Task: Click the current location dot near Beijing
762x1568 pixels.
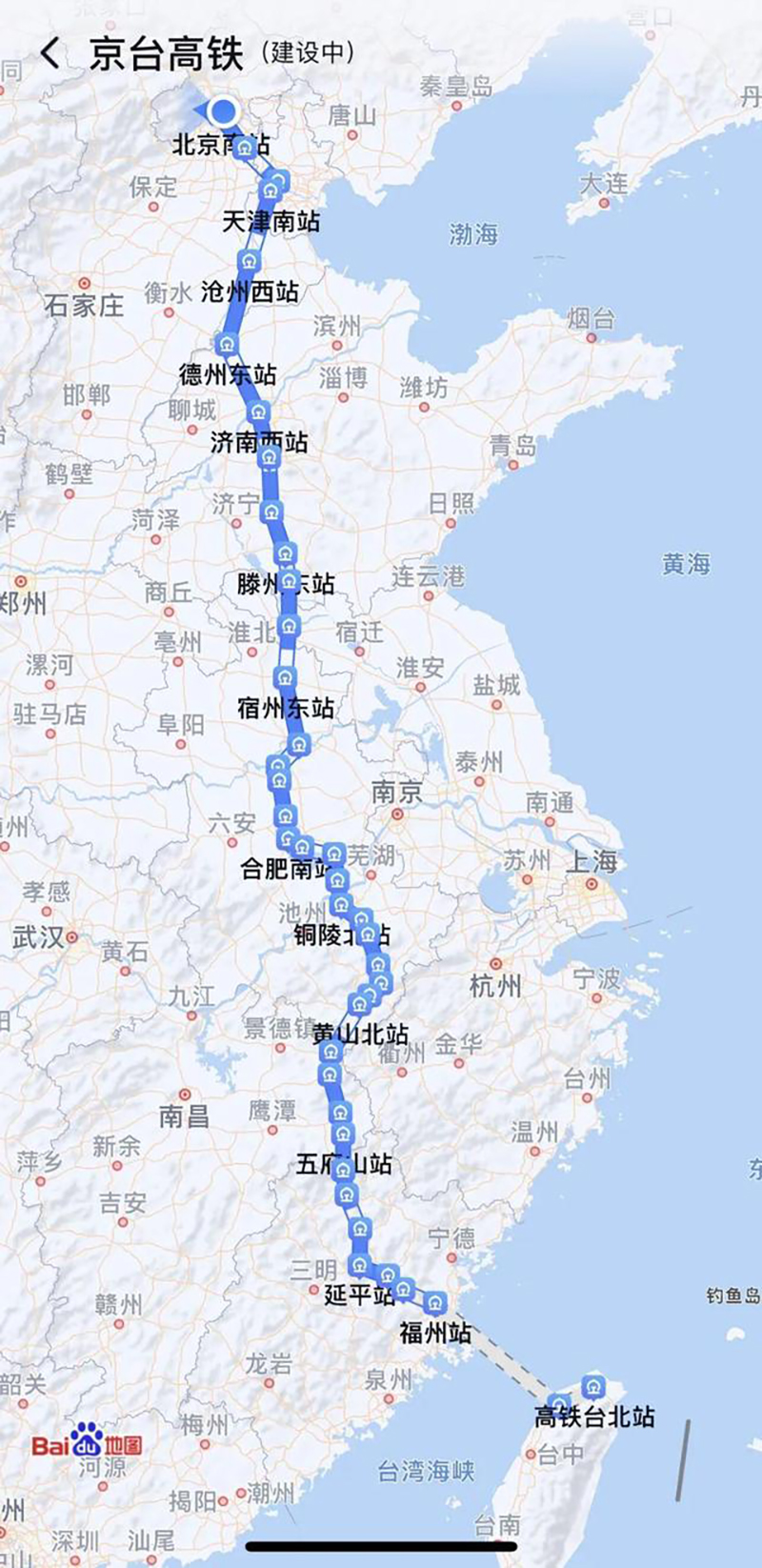Action: click(223, 113)
